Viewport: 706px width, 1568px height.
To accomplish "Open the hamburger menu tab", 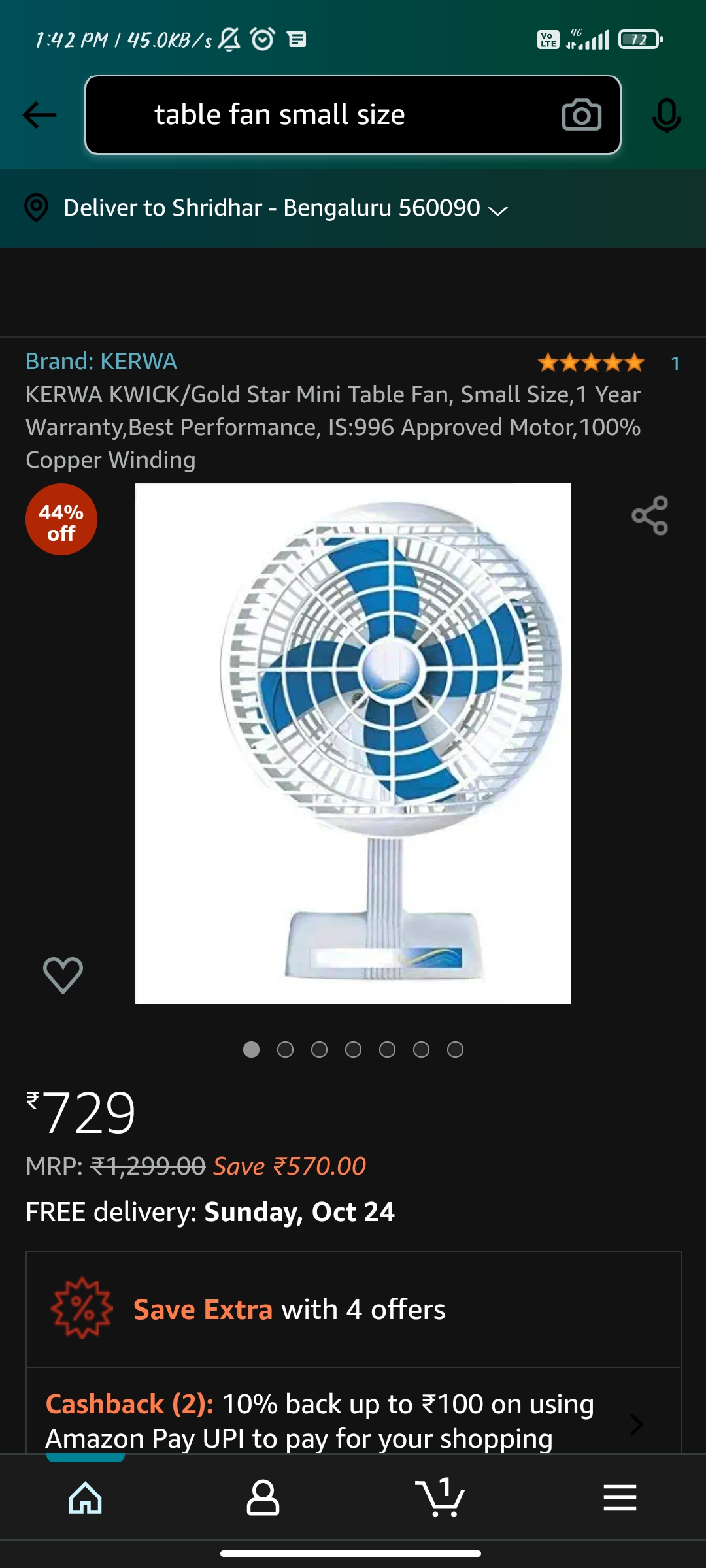I will [x=620, y=1497].
